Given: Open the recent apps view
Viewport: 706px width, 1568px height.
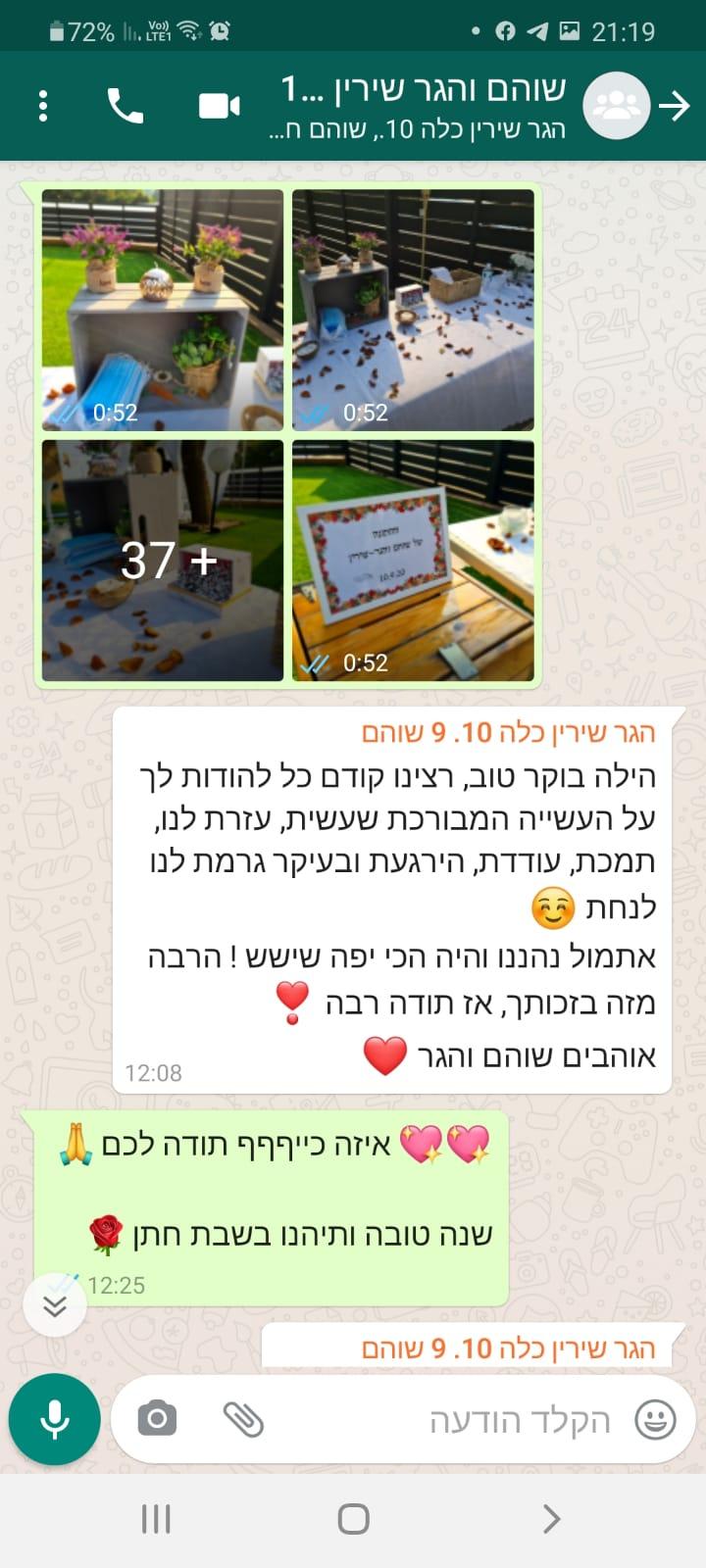Looking at the screenshot, I should 156,1519.
